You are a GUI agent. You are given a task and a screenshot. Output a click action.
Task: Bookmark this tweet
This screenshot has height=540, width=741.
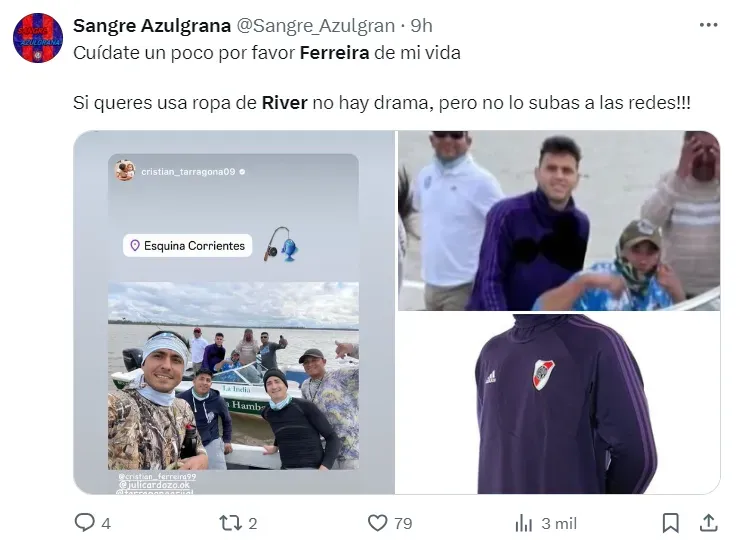pyautogui.click(x=671, y=522)
